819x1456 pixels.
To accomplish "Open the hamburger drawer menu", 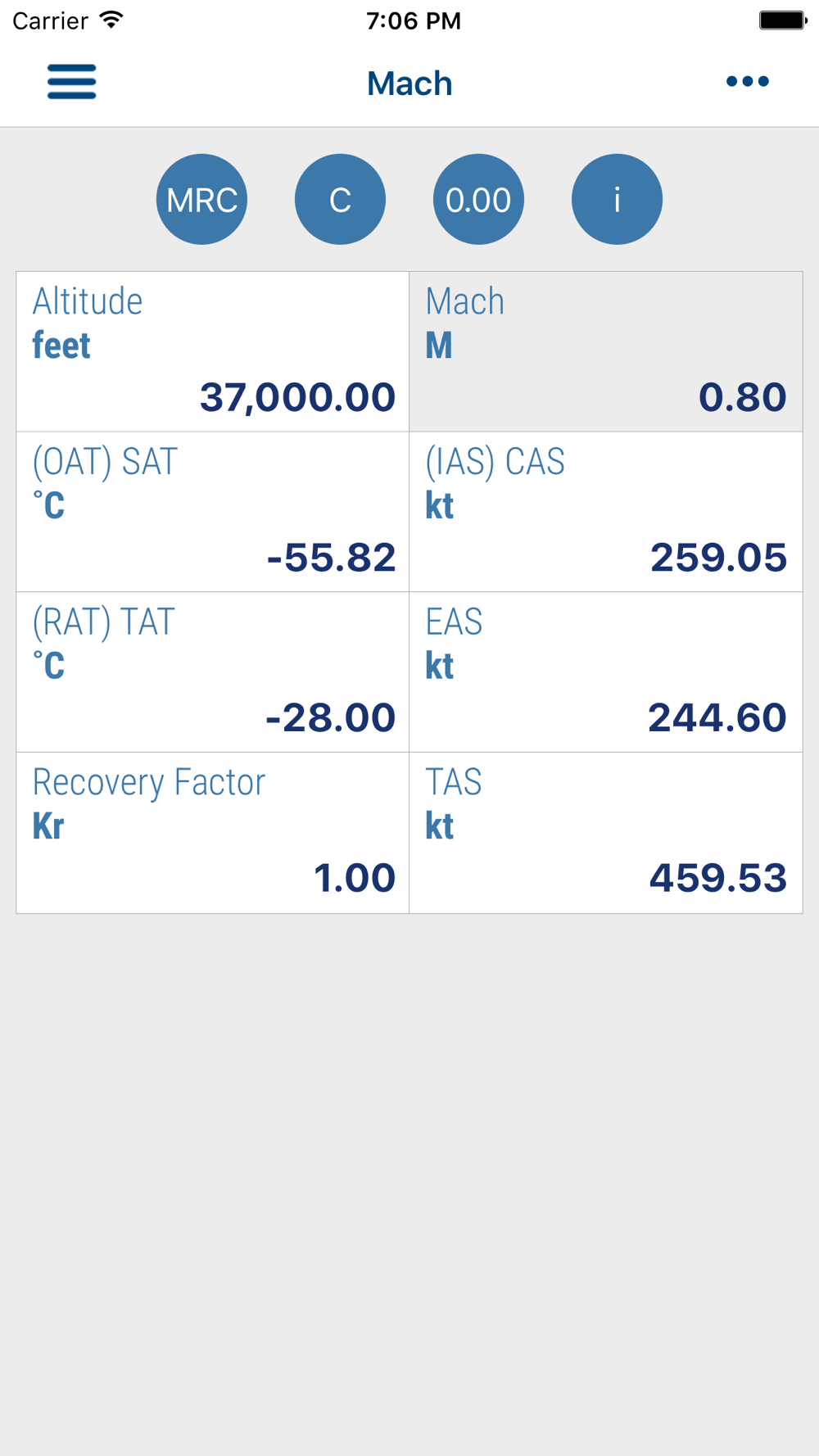I will click(72, 82).
